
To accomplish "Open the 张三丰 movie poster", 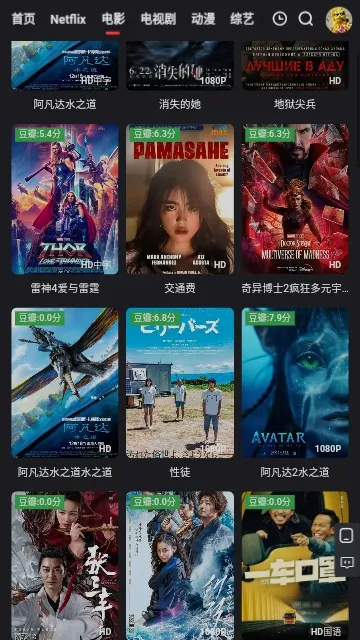I will [x=65, y=566].
